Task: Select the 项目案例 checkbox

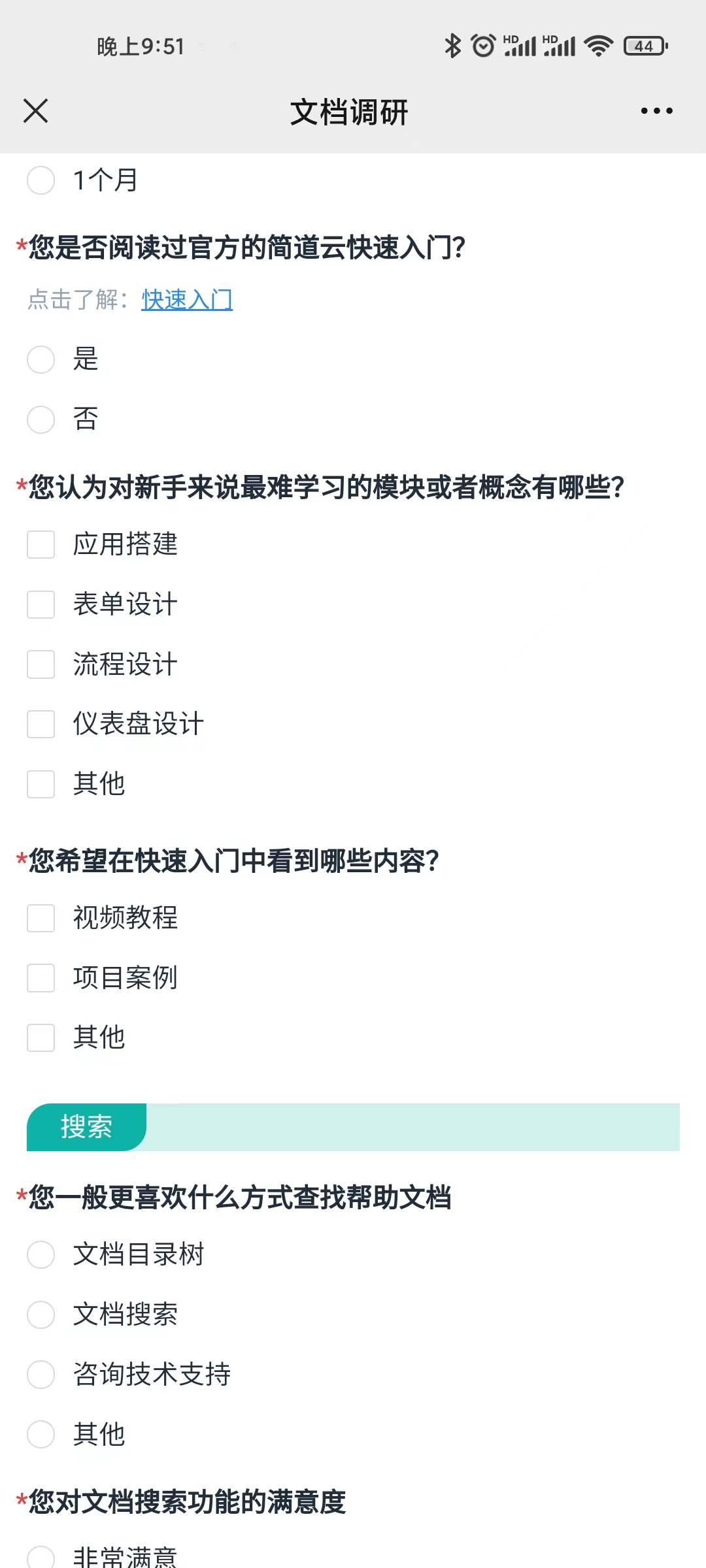Action: [41, 978]
